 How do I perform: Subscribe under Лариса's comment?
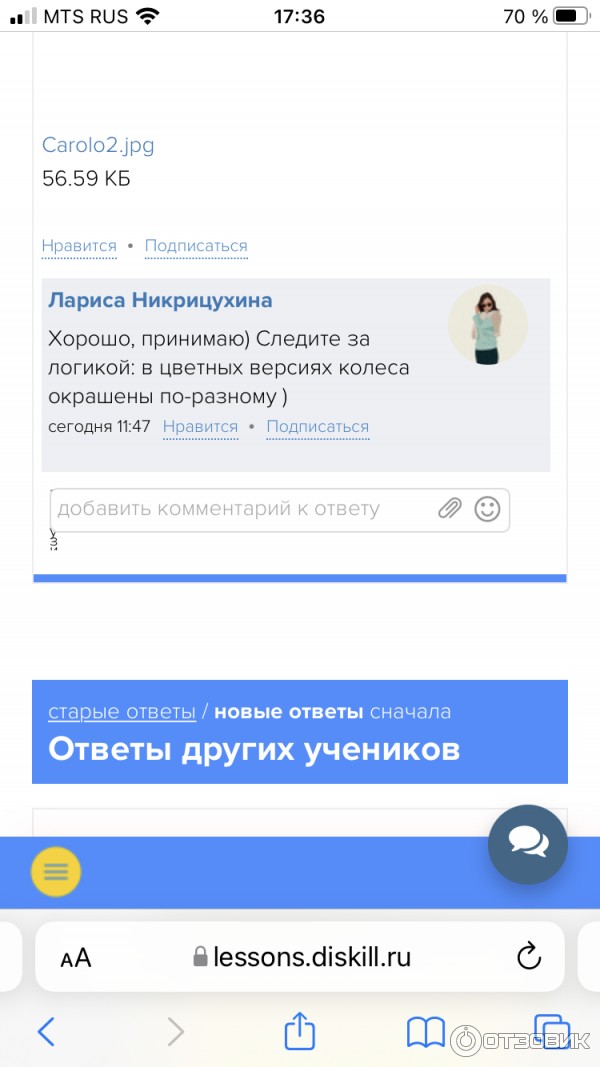pos(317,427)
